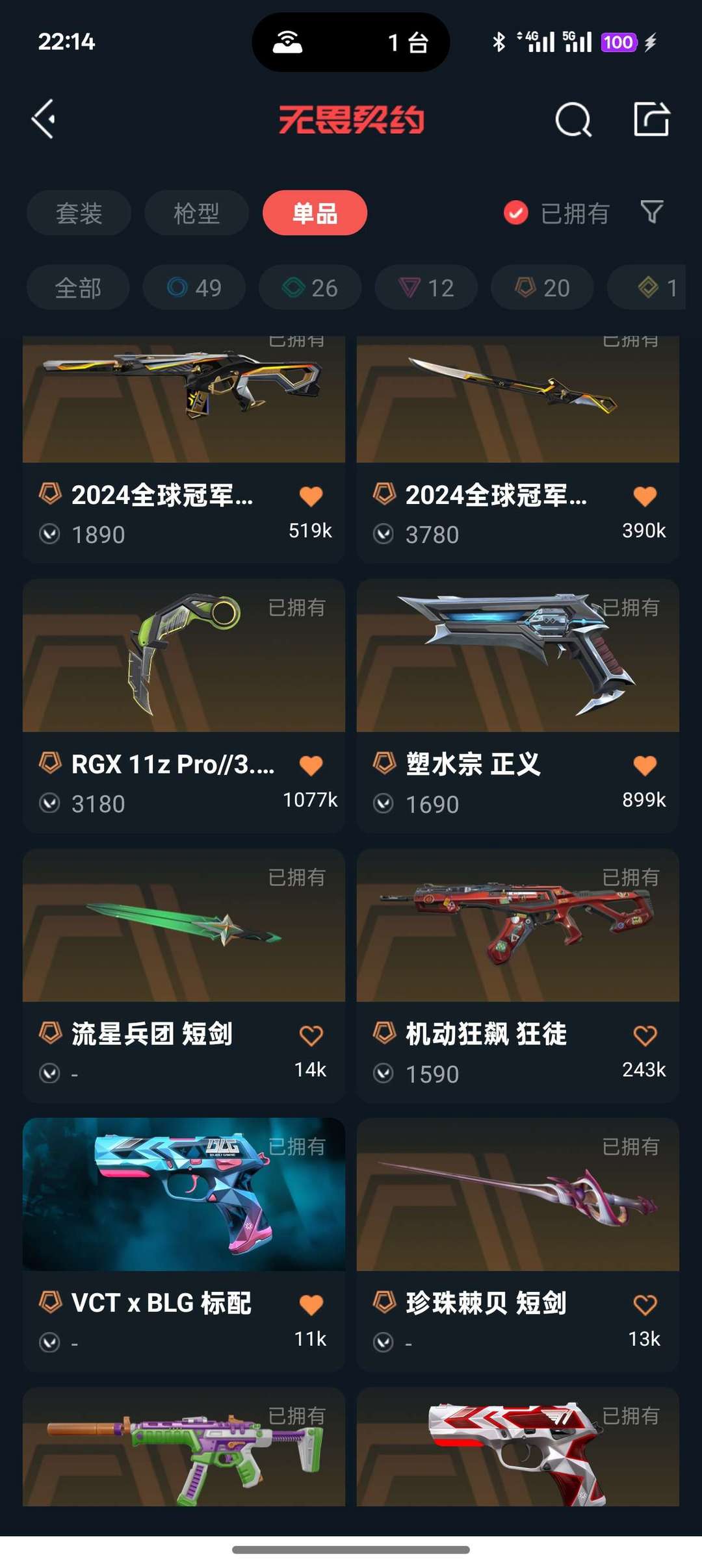Image resolution: width=702 pixels, height=1568 pixels.
Task: Filter by the orange 20 rarity chip
Action: click(542, 287)
